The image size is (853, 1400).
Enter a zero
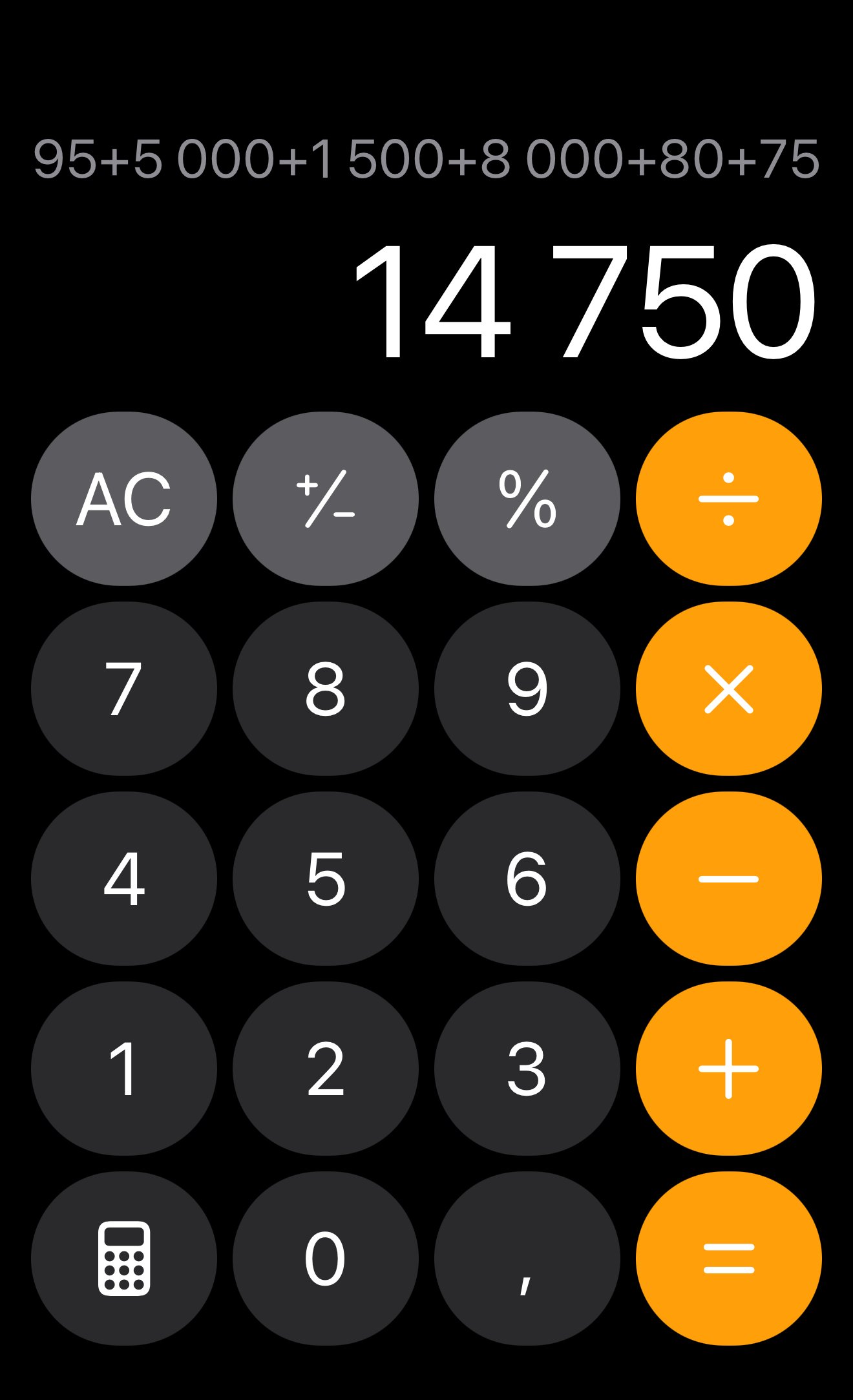coord(326,1259)
